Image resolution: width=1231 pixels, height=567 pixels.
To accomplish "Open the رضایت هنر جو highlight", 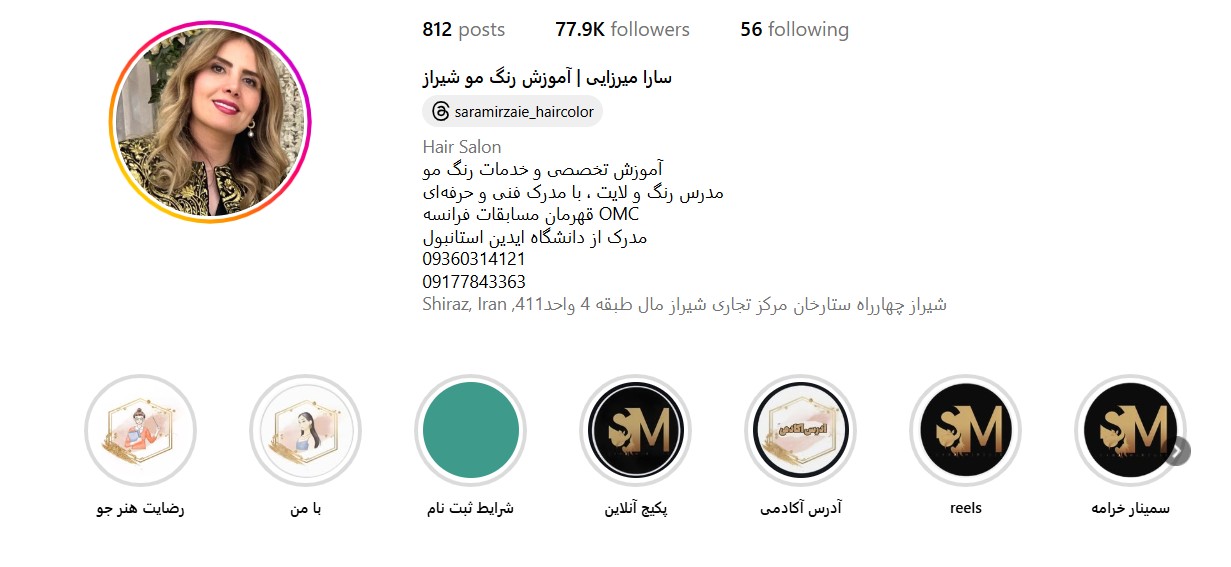I will (x=140, y=431).
